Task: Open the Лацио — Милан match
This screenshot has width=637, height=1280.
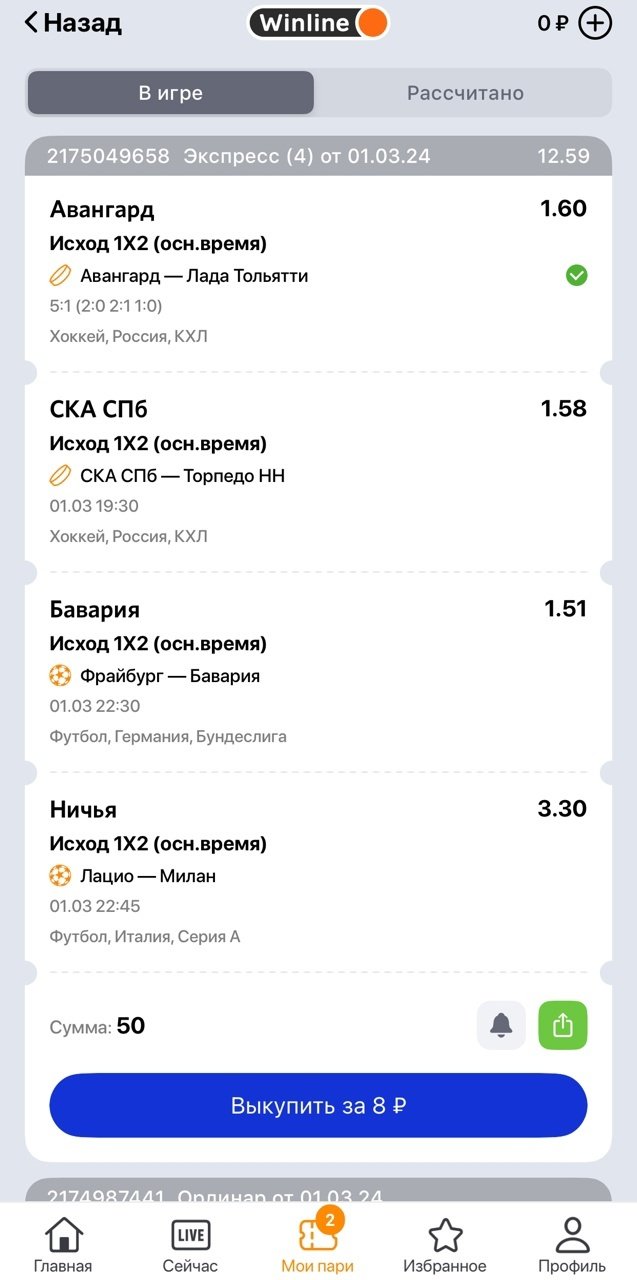Action: click(148, 876)
